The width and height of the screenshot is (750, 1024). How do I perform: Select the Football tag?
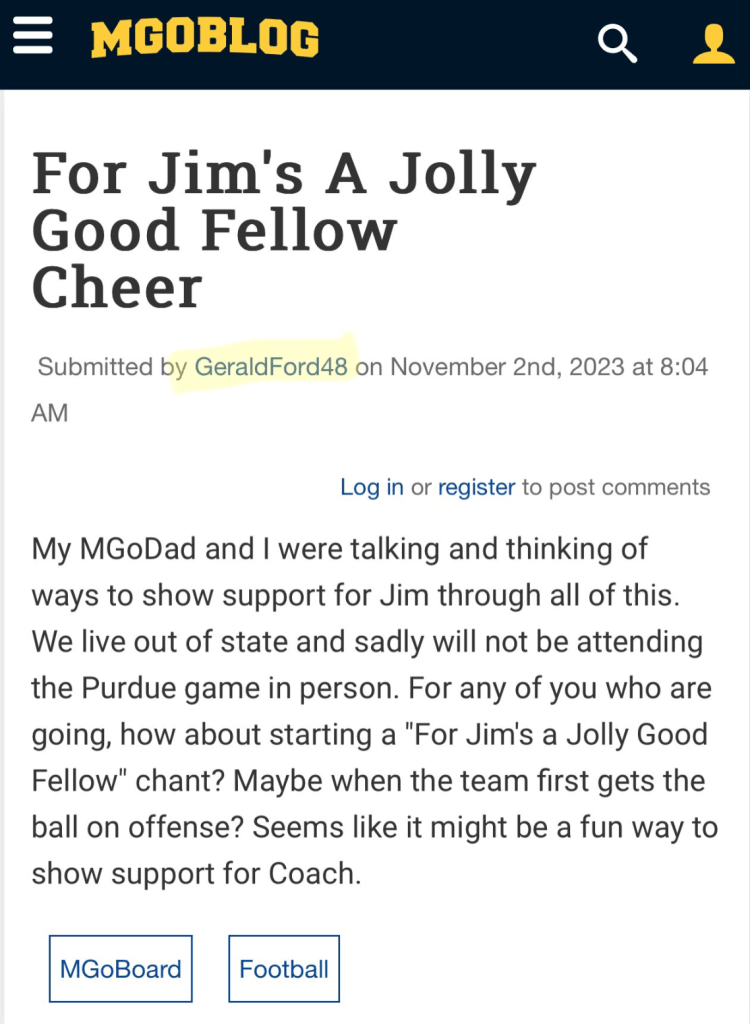[x=284, y=968]
